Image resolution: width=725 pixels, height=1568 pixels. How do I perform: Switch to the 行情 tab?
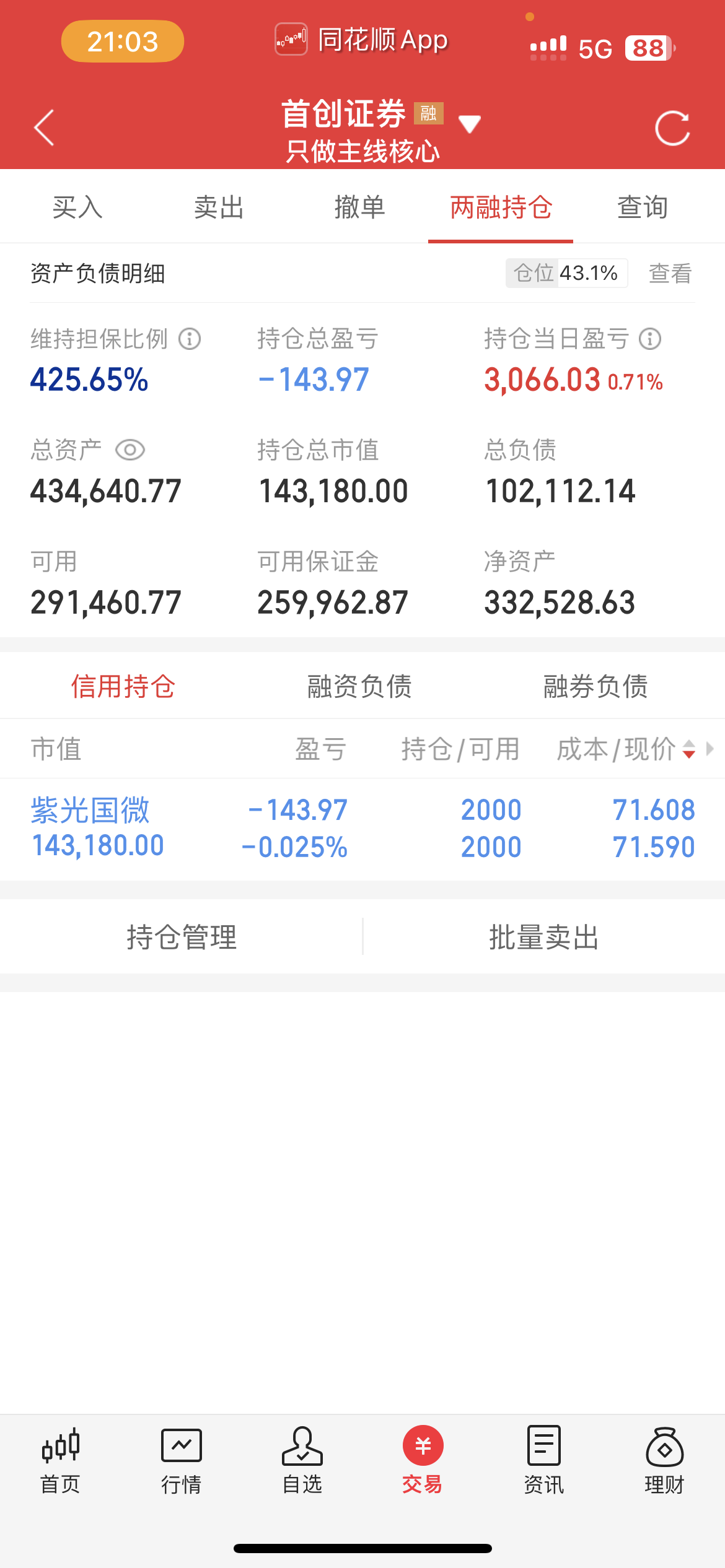coord(181,1460)
